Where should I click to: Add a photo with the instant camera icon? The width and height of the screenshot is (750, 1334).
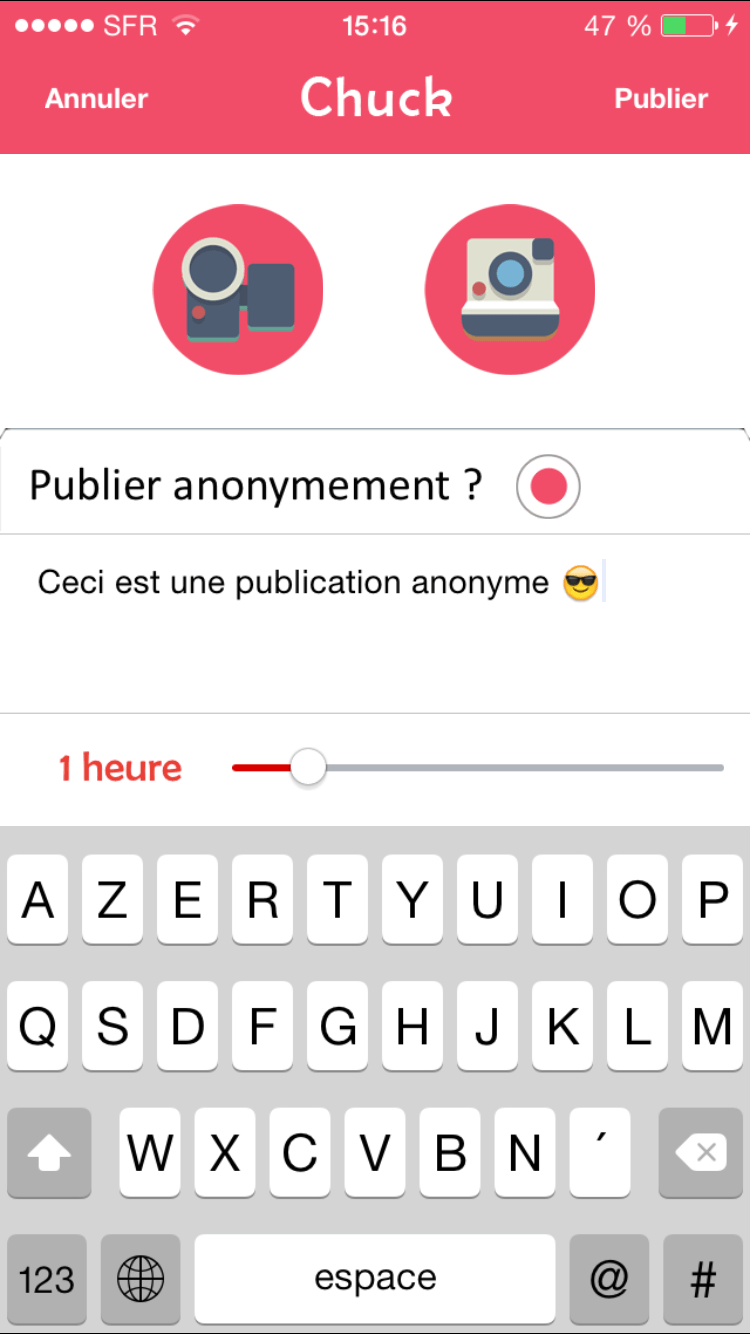[510, 290]
